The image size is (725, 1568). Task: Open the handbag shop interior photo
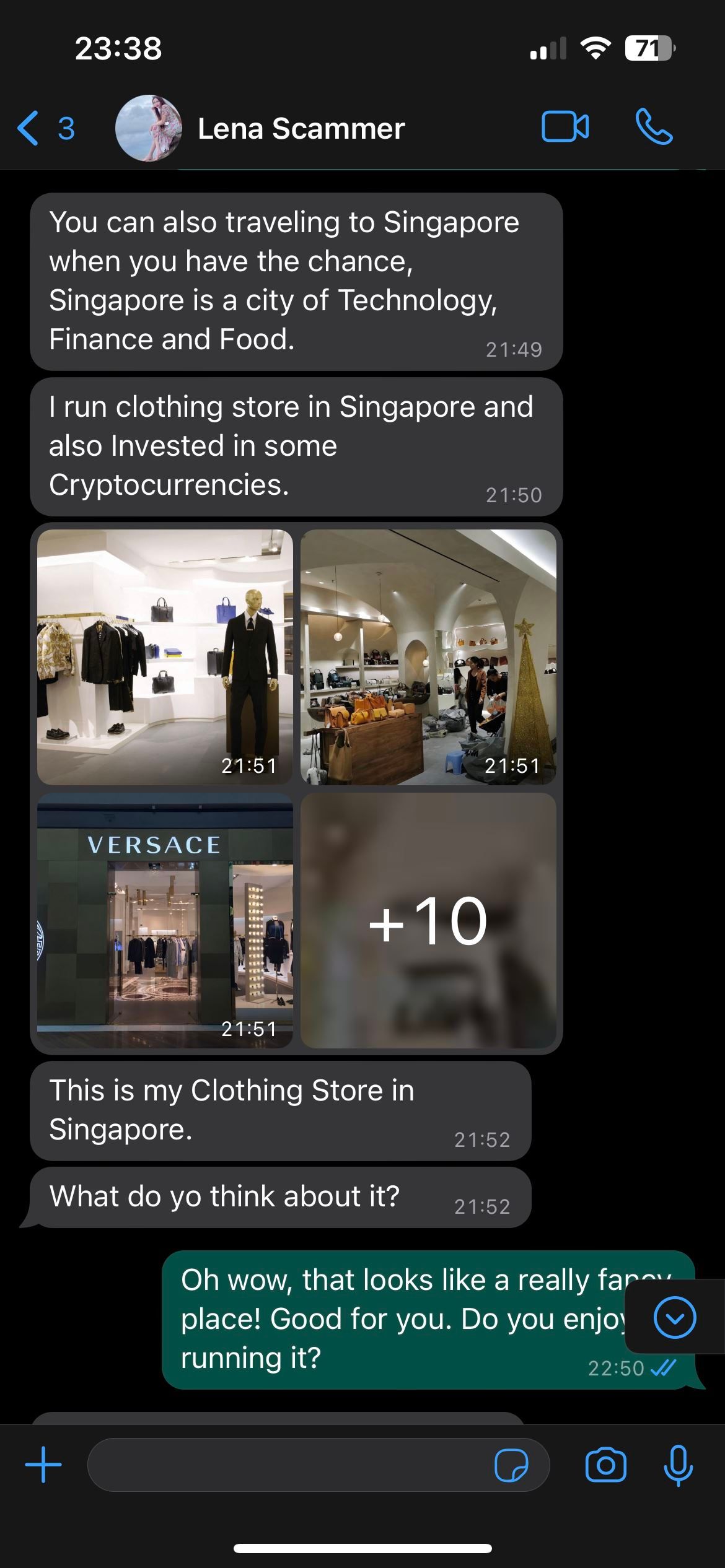point(428,656)
